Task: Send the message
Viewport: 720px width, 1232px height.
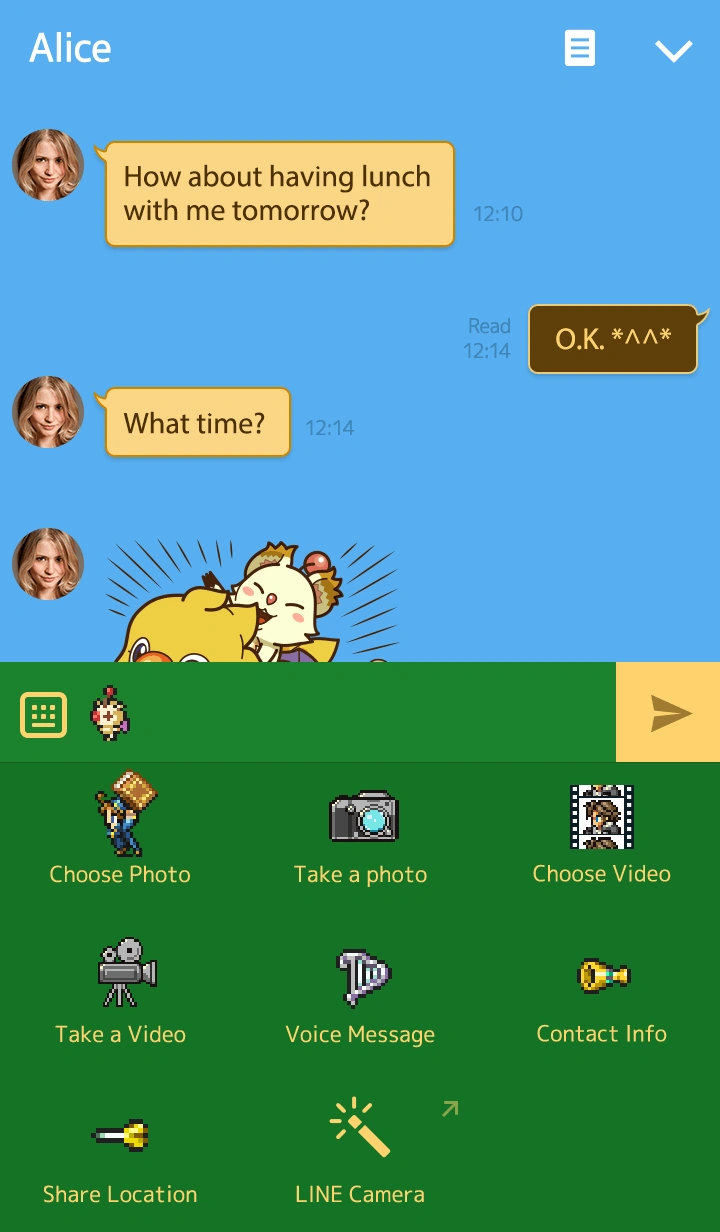Action: click(x=668, y=713)
